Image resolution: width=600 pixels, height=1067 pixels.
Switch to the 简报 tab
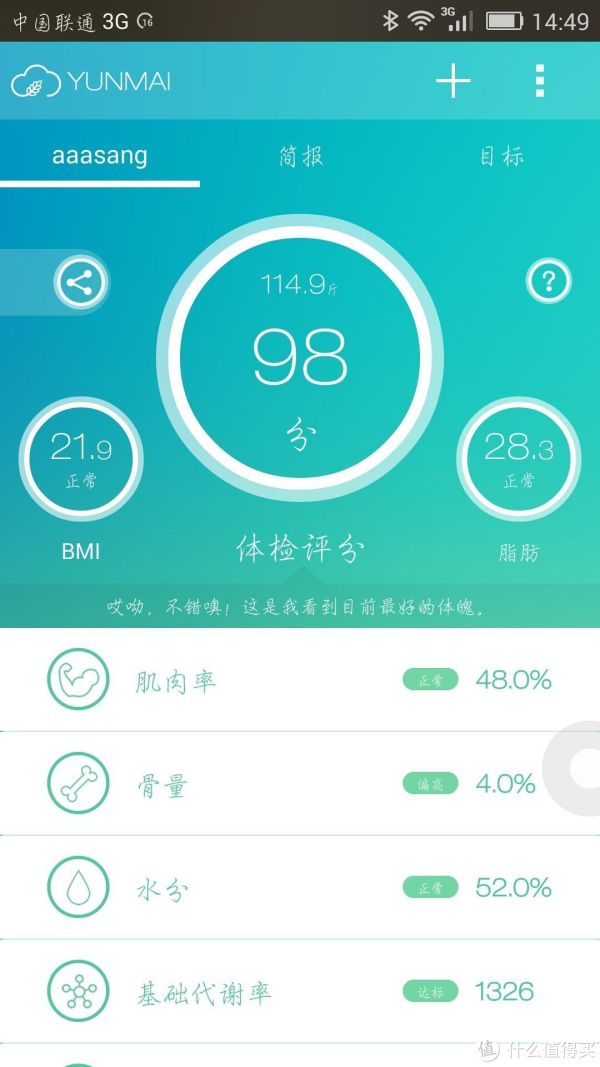point(301,156)
